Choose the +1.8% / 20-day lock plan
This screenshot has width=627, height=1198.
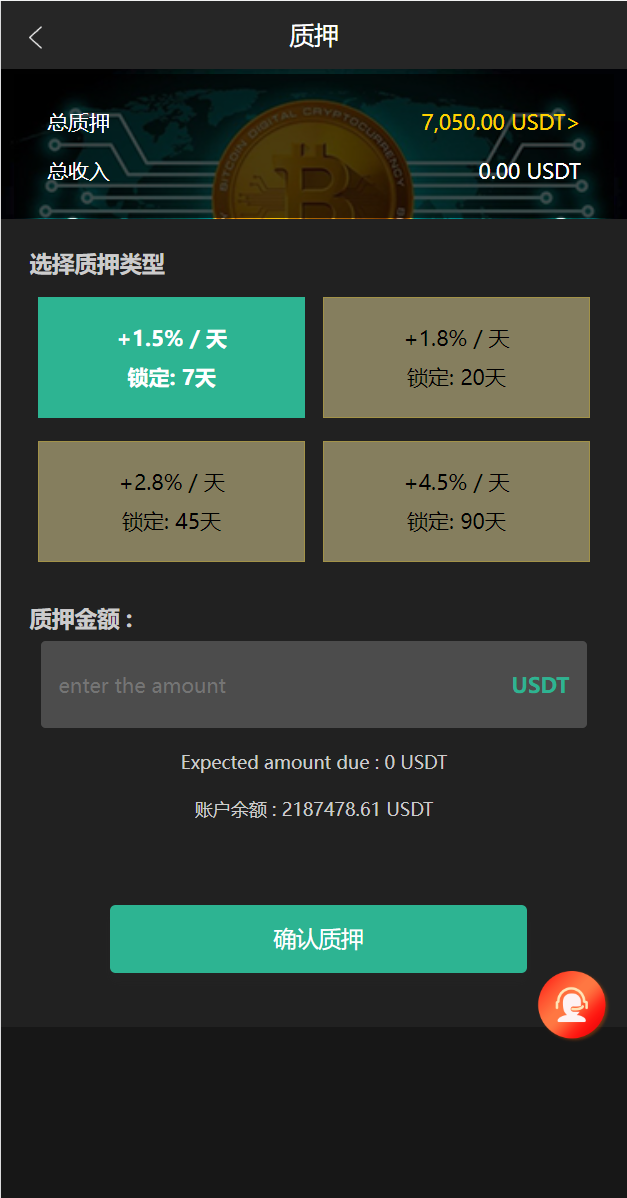[456, 357]
